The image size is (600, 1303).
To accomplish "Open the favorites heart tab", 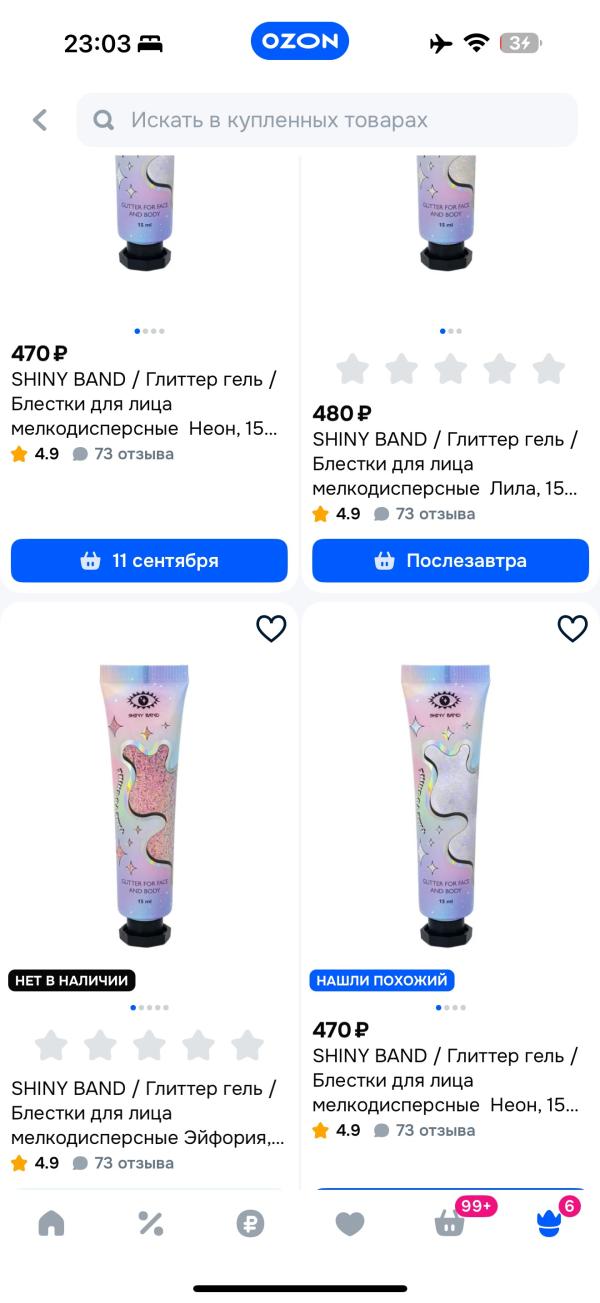I will [x=350, y=1223].
